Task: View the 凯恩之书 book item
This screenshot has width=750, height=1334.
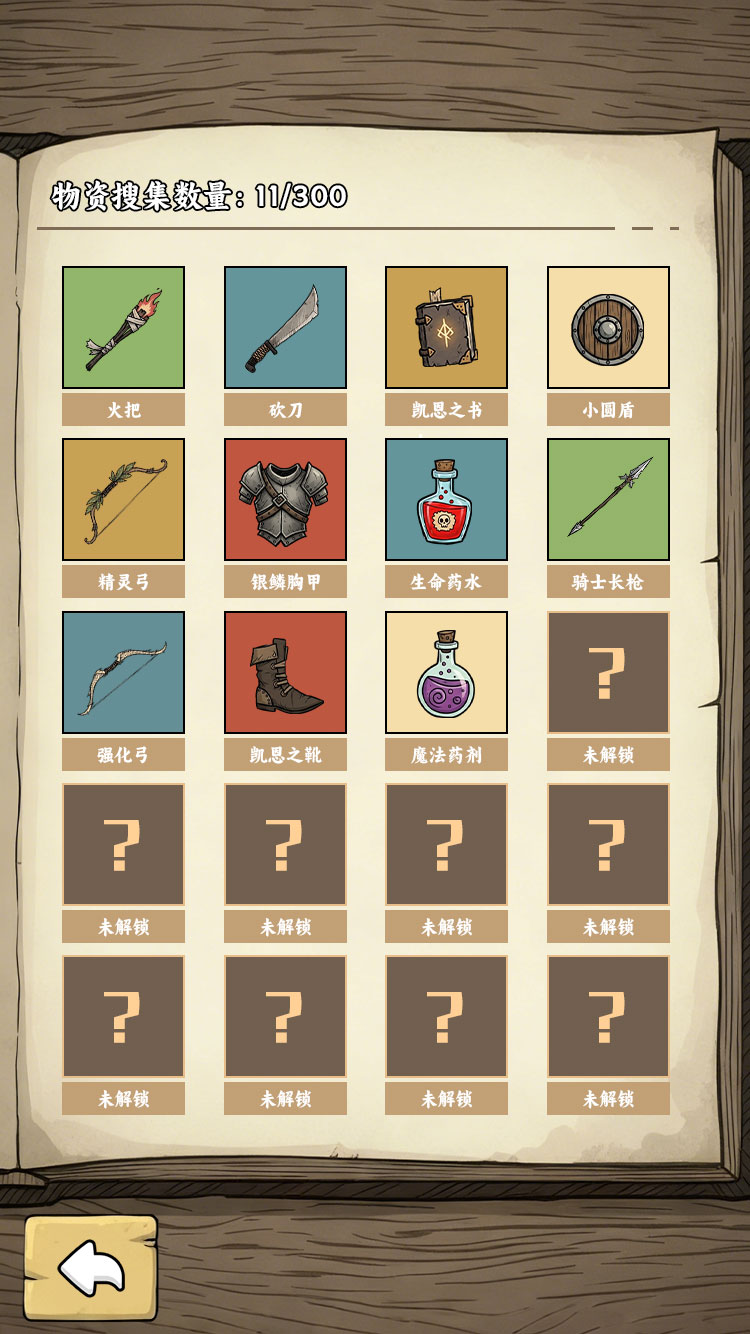Action: pyautogui.click(x=446, y=327)
